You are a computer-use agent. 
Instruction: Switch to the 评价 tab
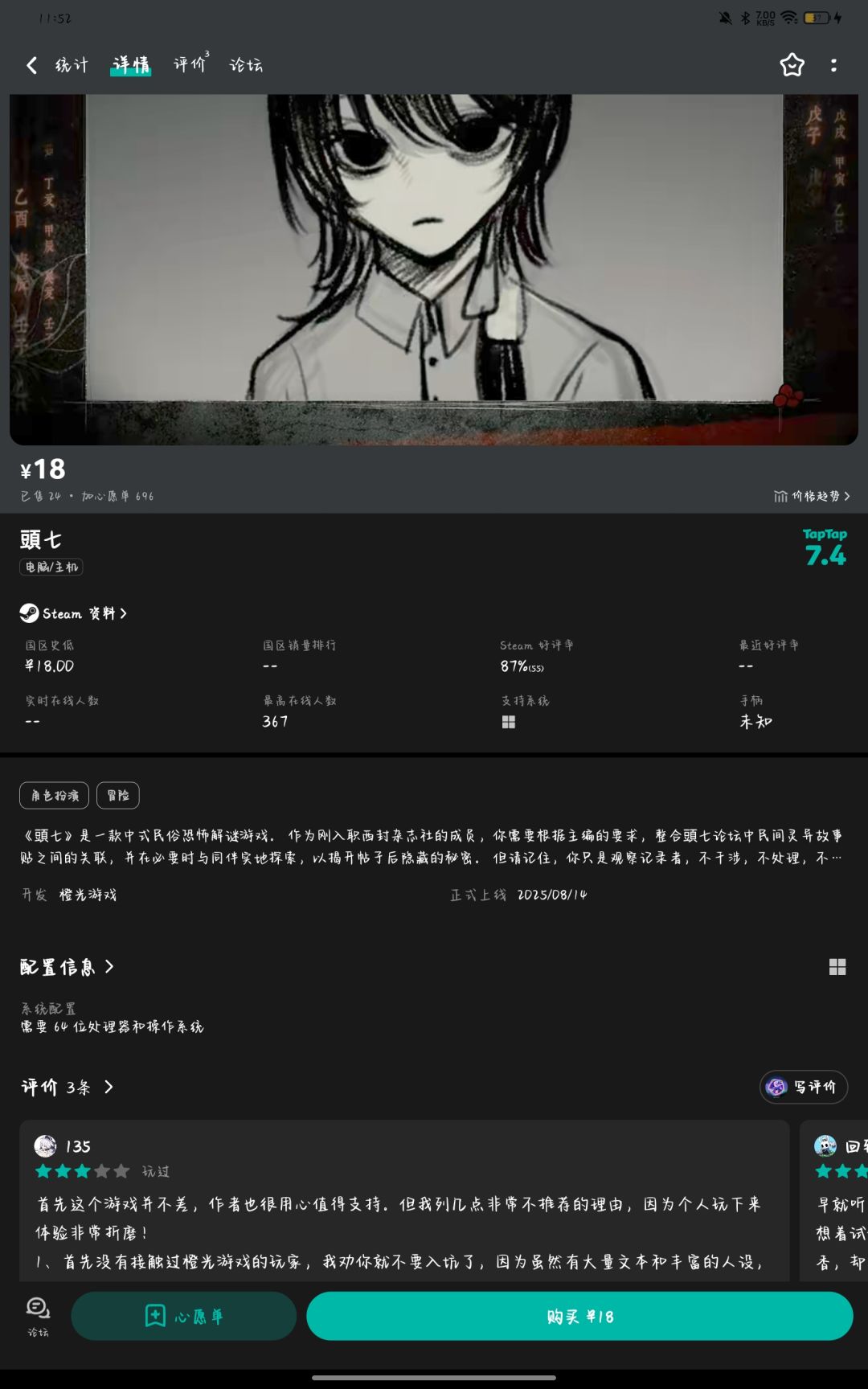click(x=190, y=64)
